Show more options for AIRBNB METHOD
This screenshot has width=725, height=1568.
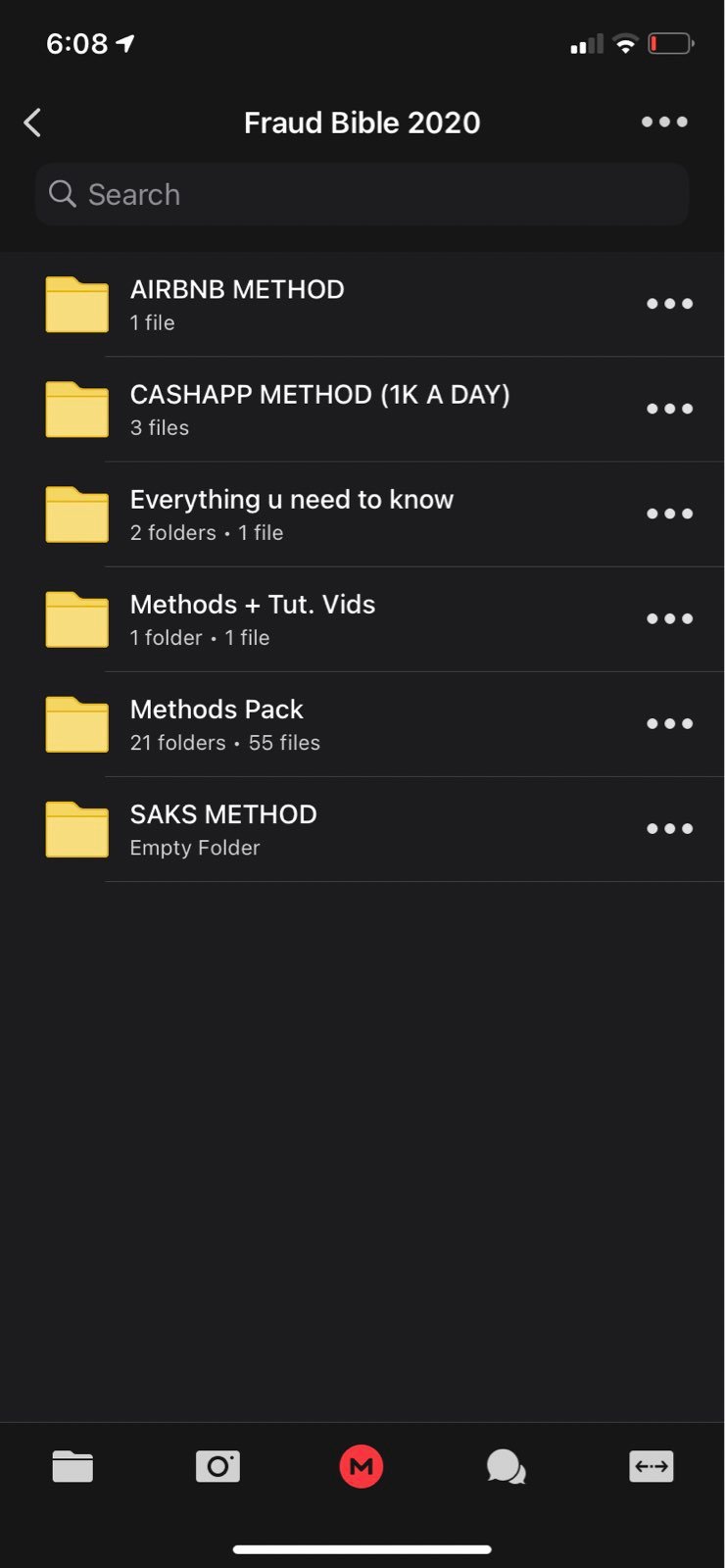(x=670, y=304)
